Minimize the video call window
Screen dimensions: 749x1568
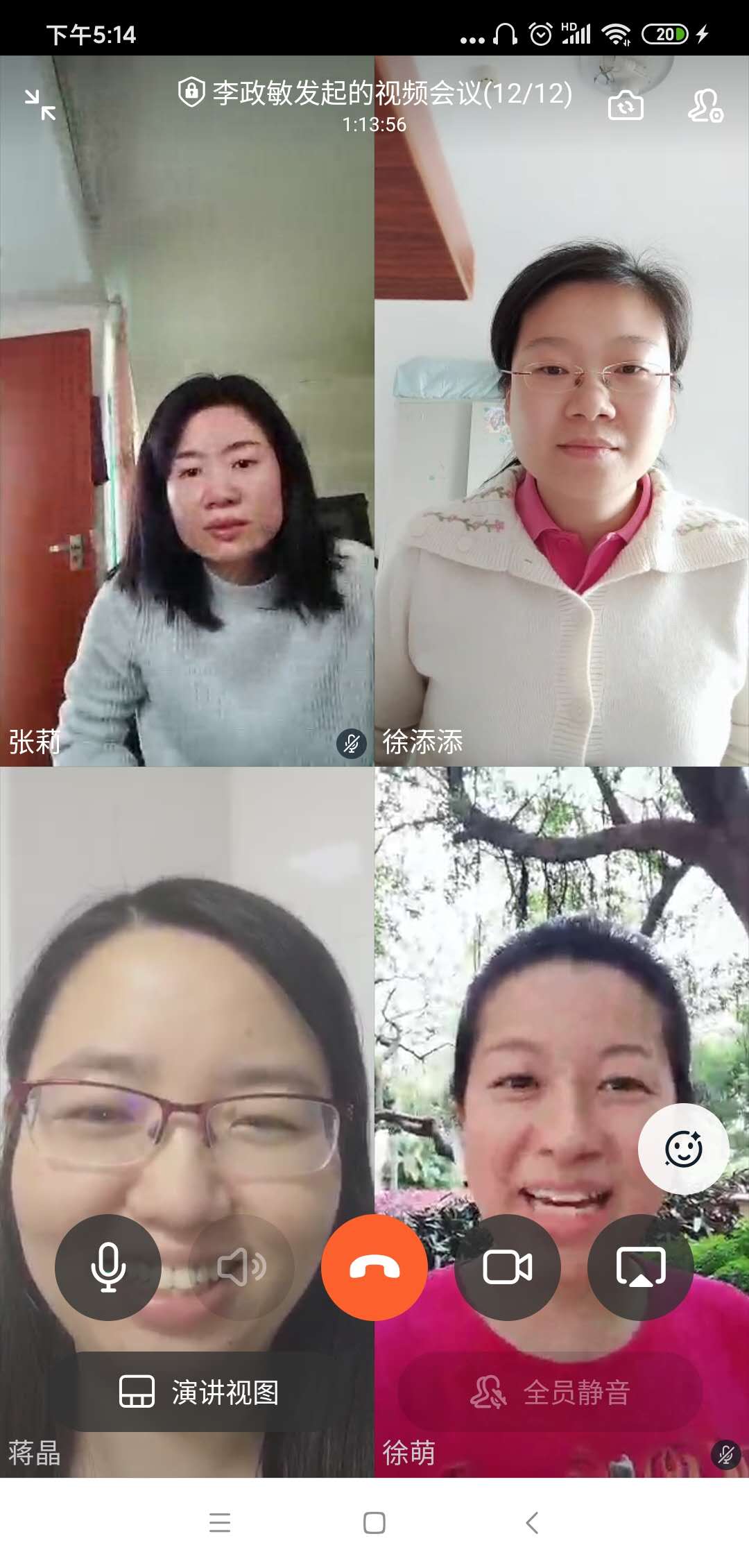pos(40,105)
